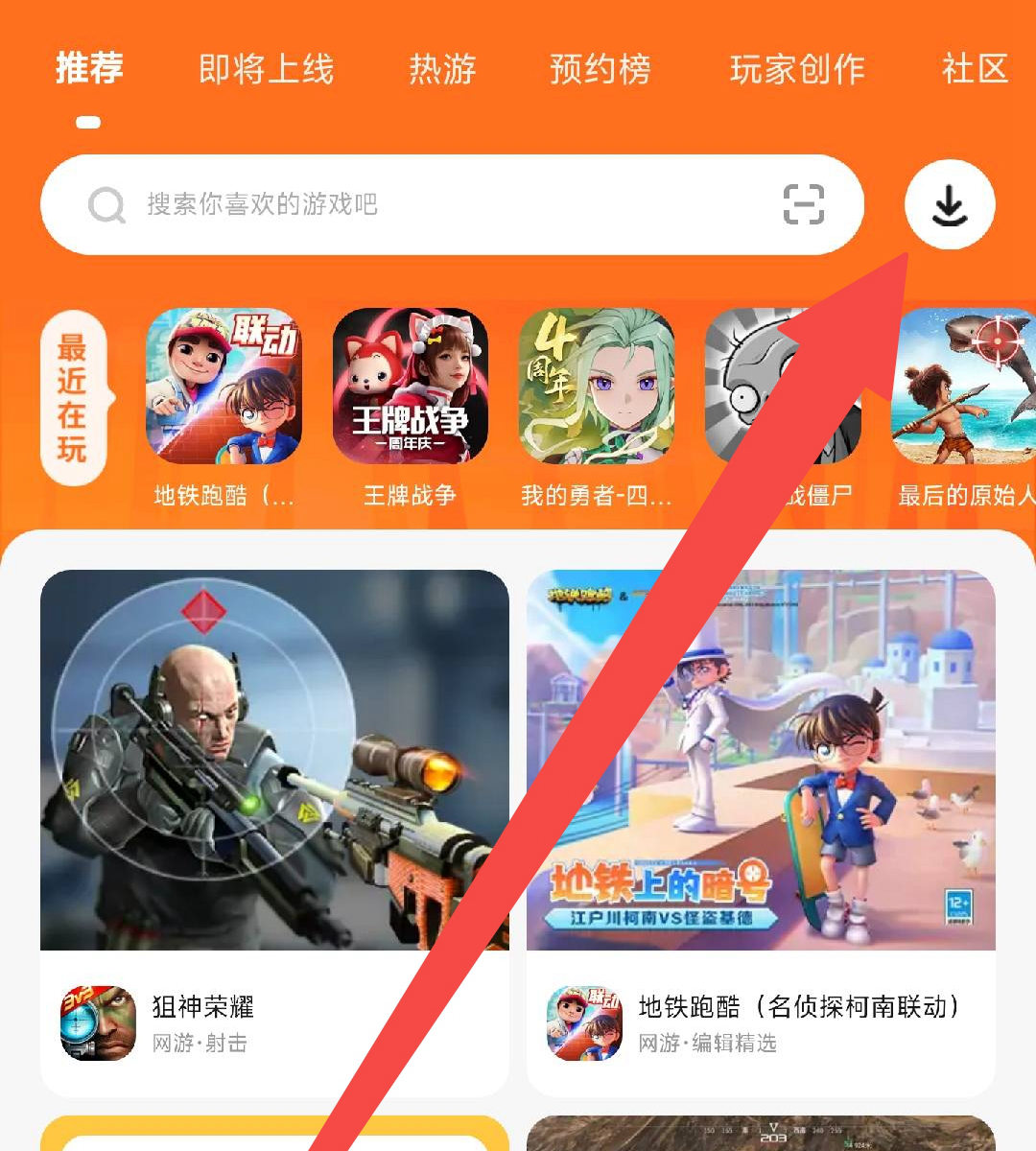
Task: Launch 我的勇者 from recently played
Action: tap(596, 387)
